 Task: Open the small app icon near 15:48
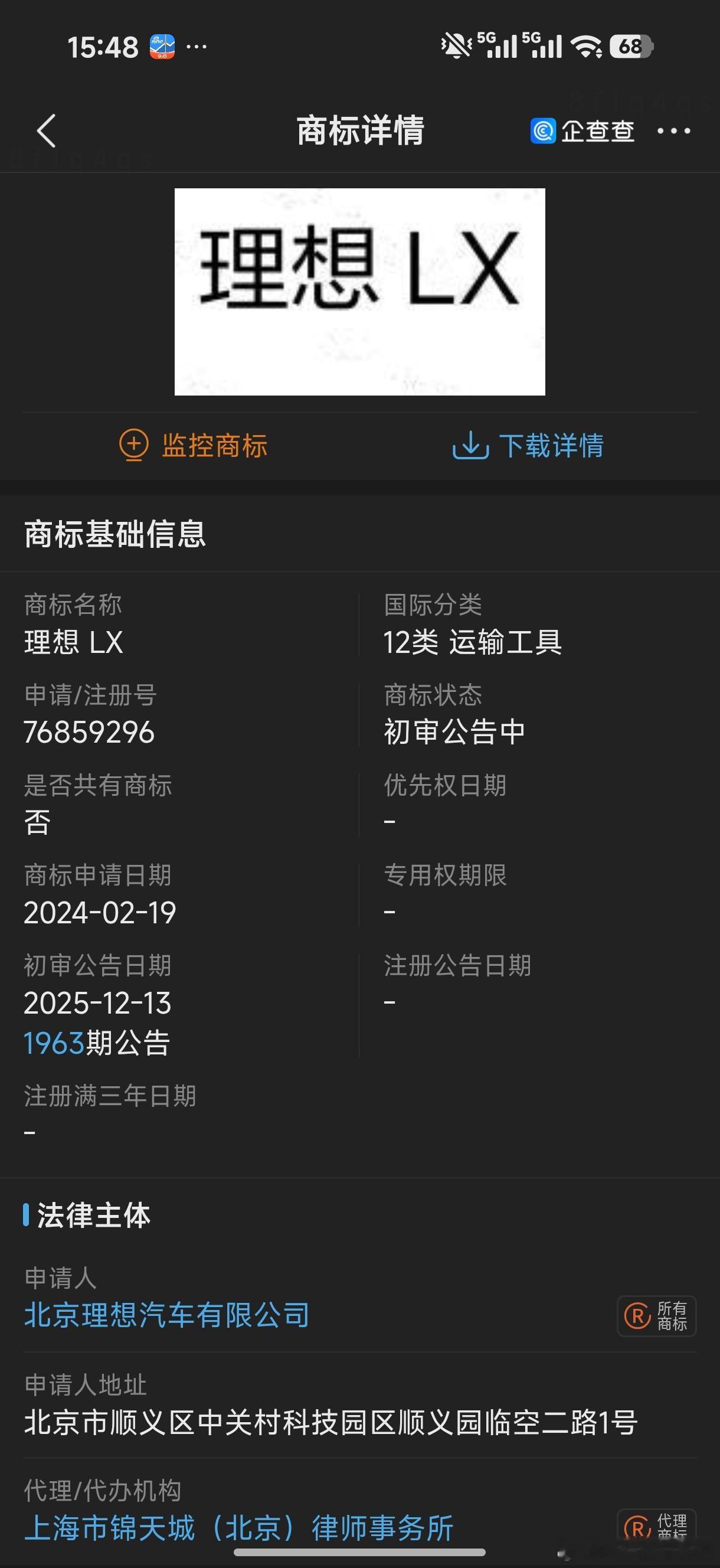[162, 45]
